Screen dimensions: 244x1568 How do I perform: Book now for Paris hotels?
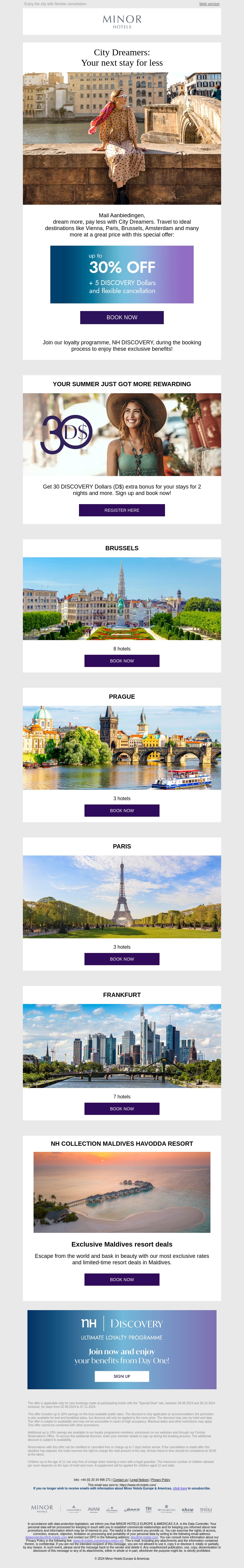pos(121,959)
